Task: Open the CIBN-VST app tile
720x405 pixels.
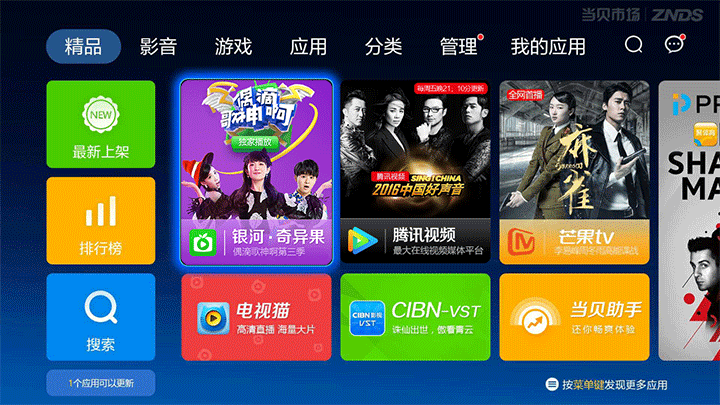Action: (x=415, y=317)
